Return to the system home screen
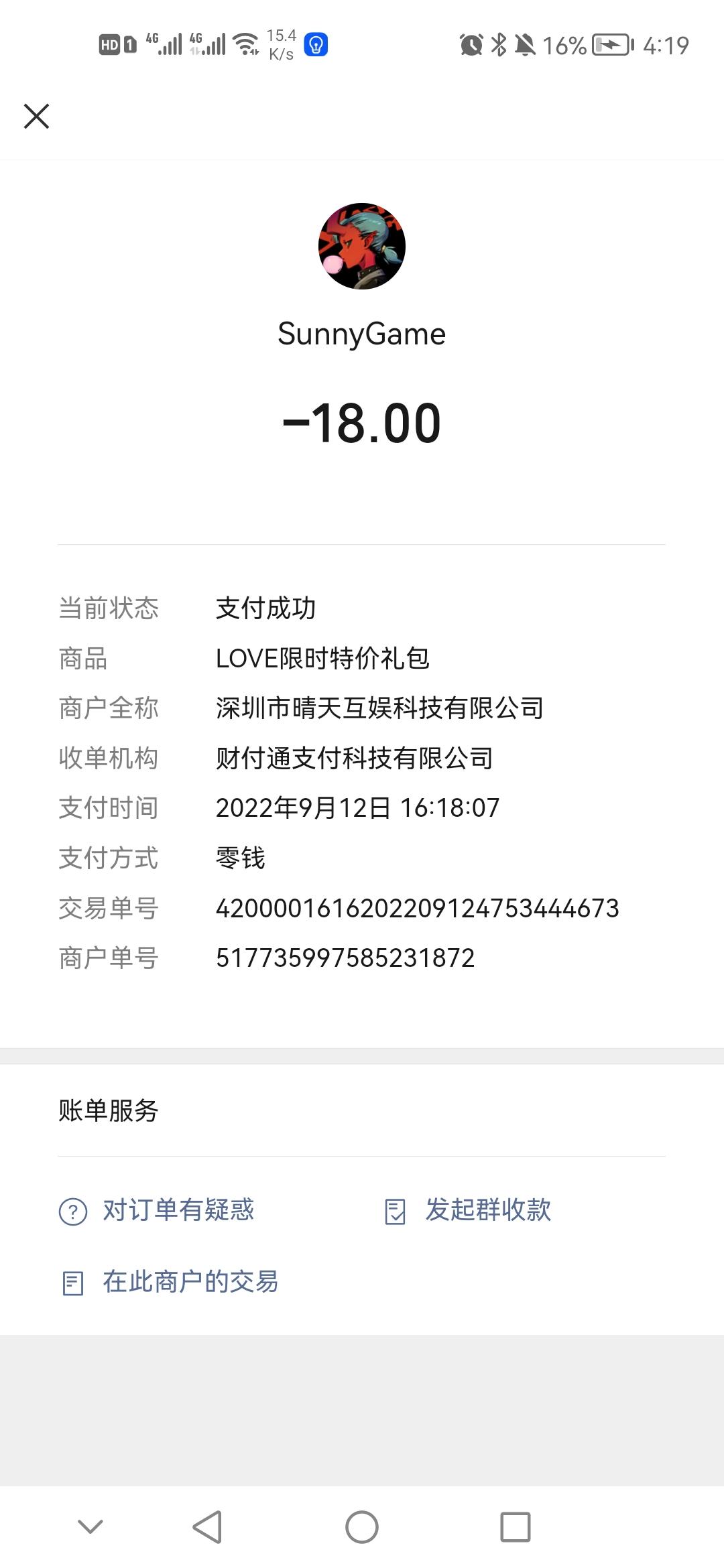 (362, 1527)
